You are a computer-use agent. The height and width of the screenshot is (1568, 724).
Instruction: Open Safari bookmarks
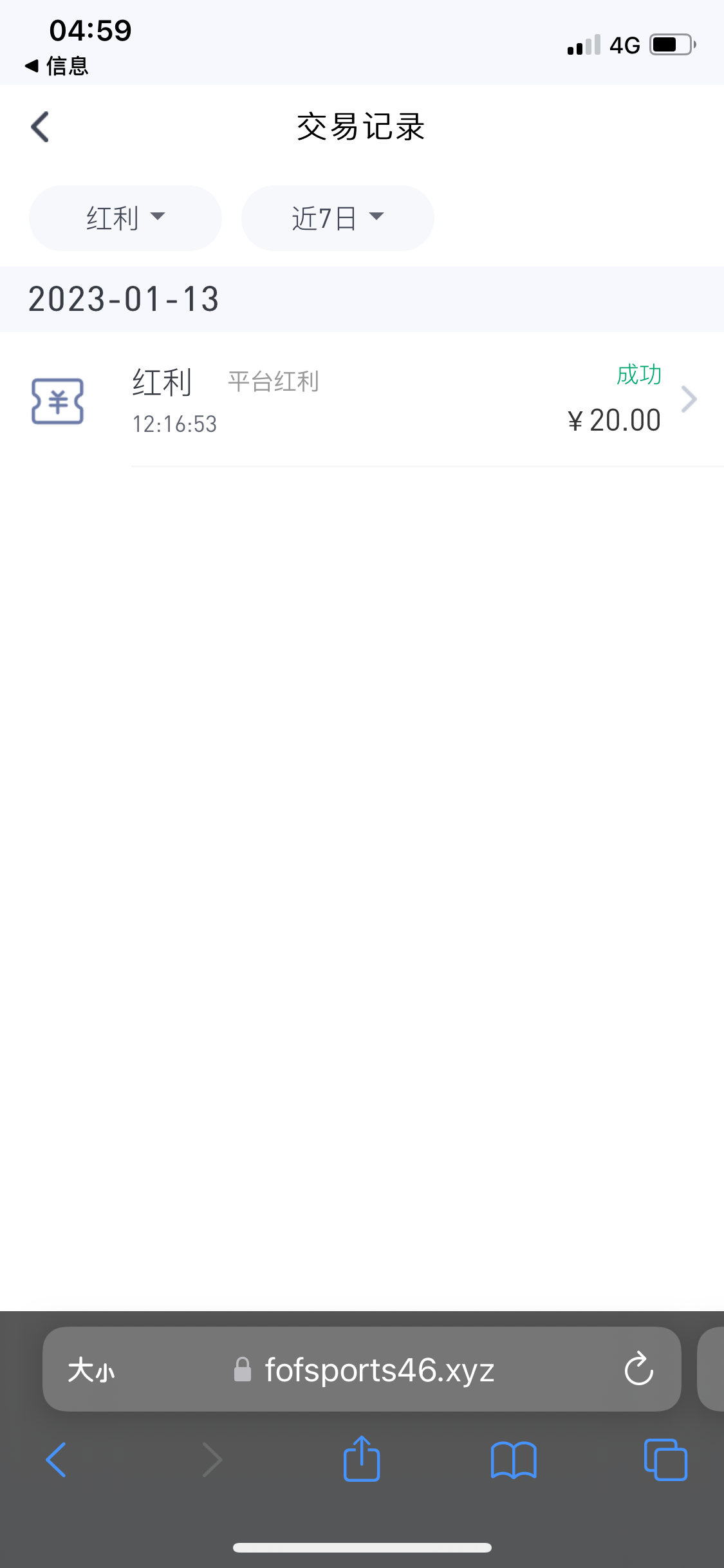[x=513, y=1460]
